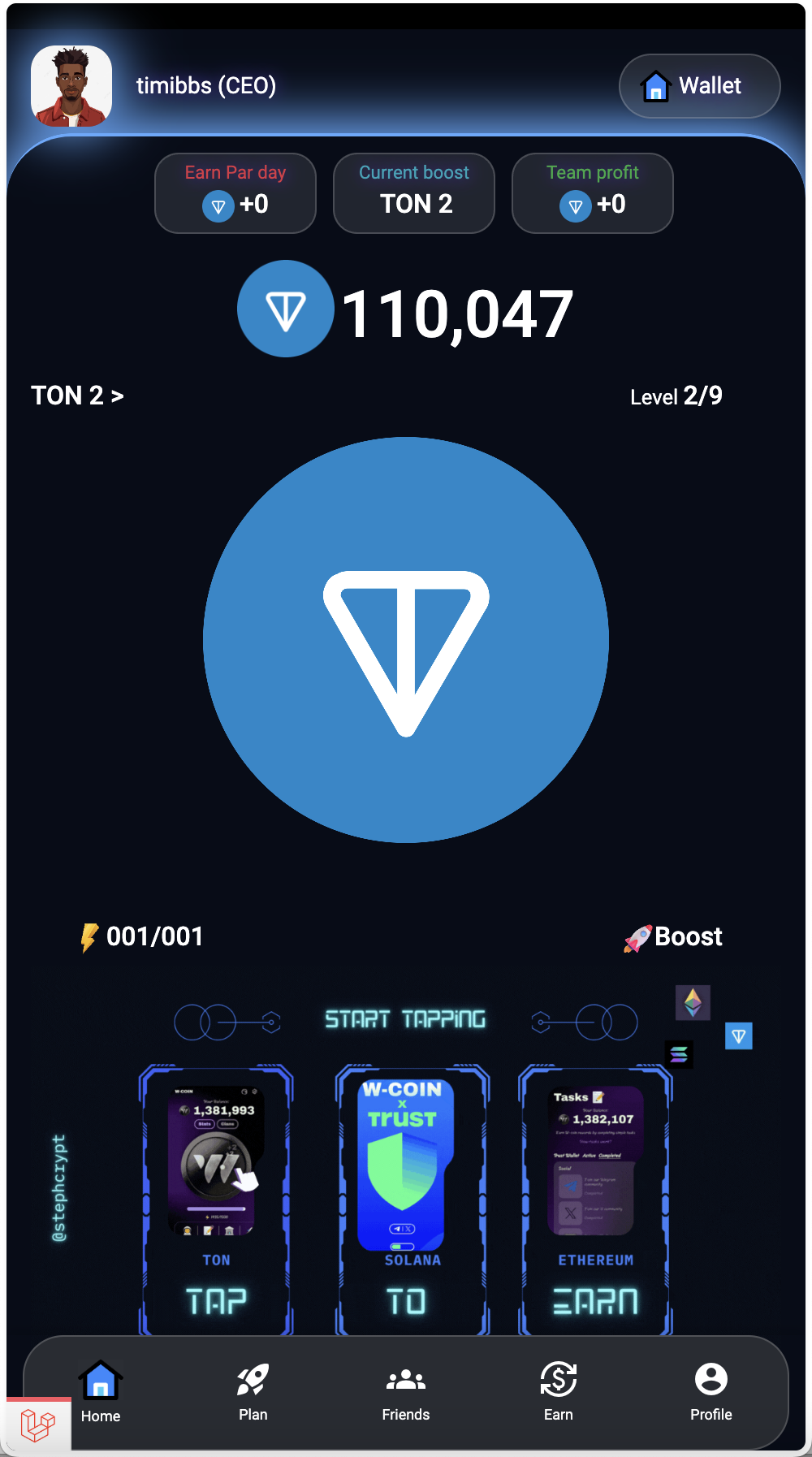Open the TON 2 level details

tap(77, 396)
